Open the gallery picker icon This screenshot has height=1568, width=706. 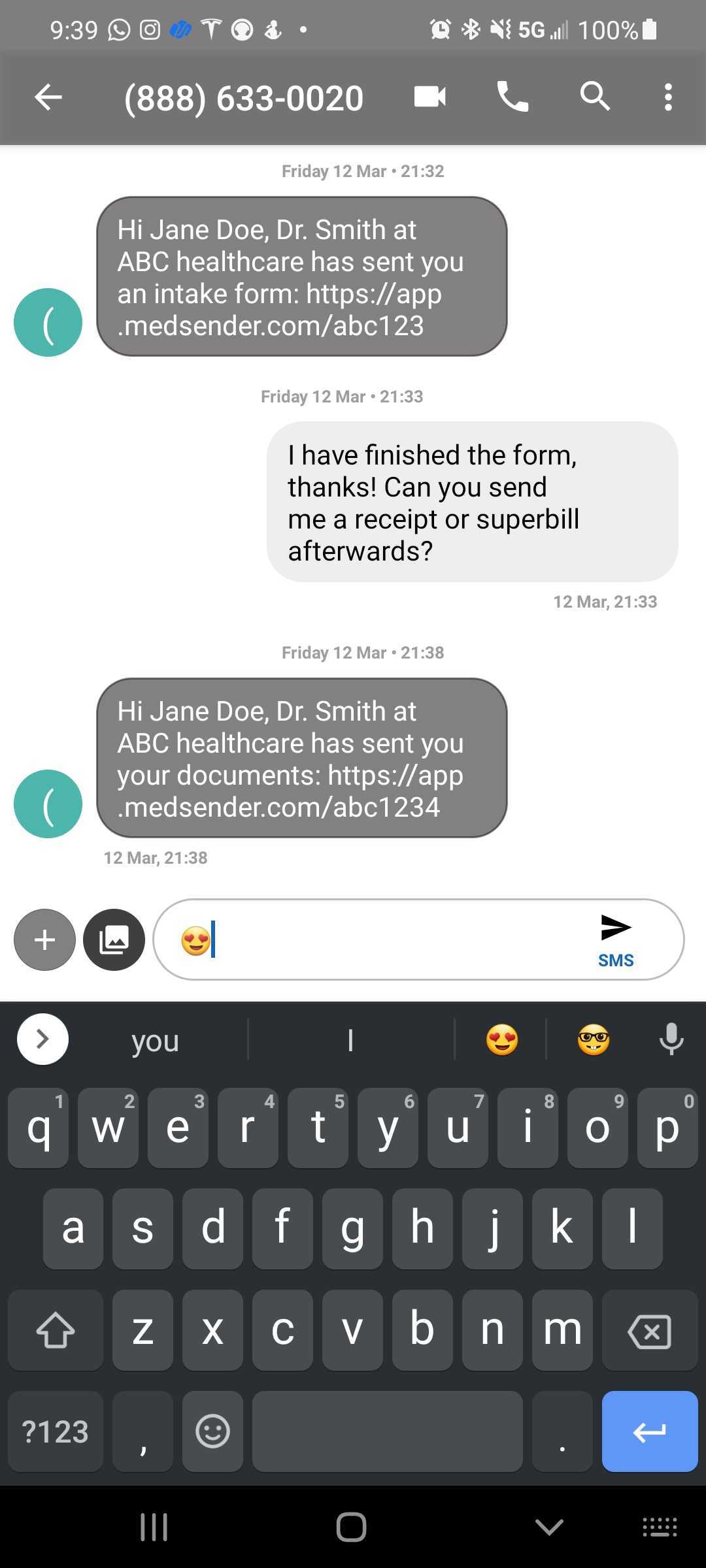114,939
